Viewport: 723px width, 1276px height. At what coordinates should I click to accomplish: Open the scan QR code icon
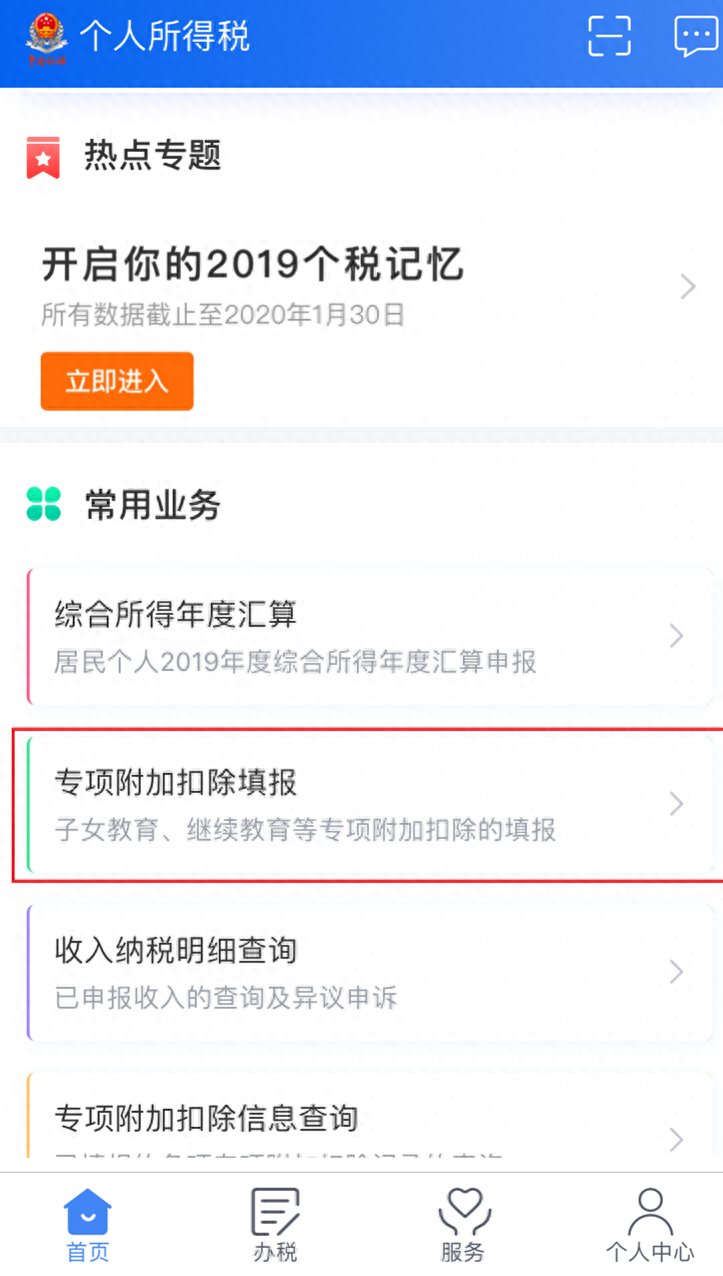coord(609,36)
